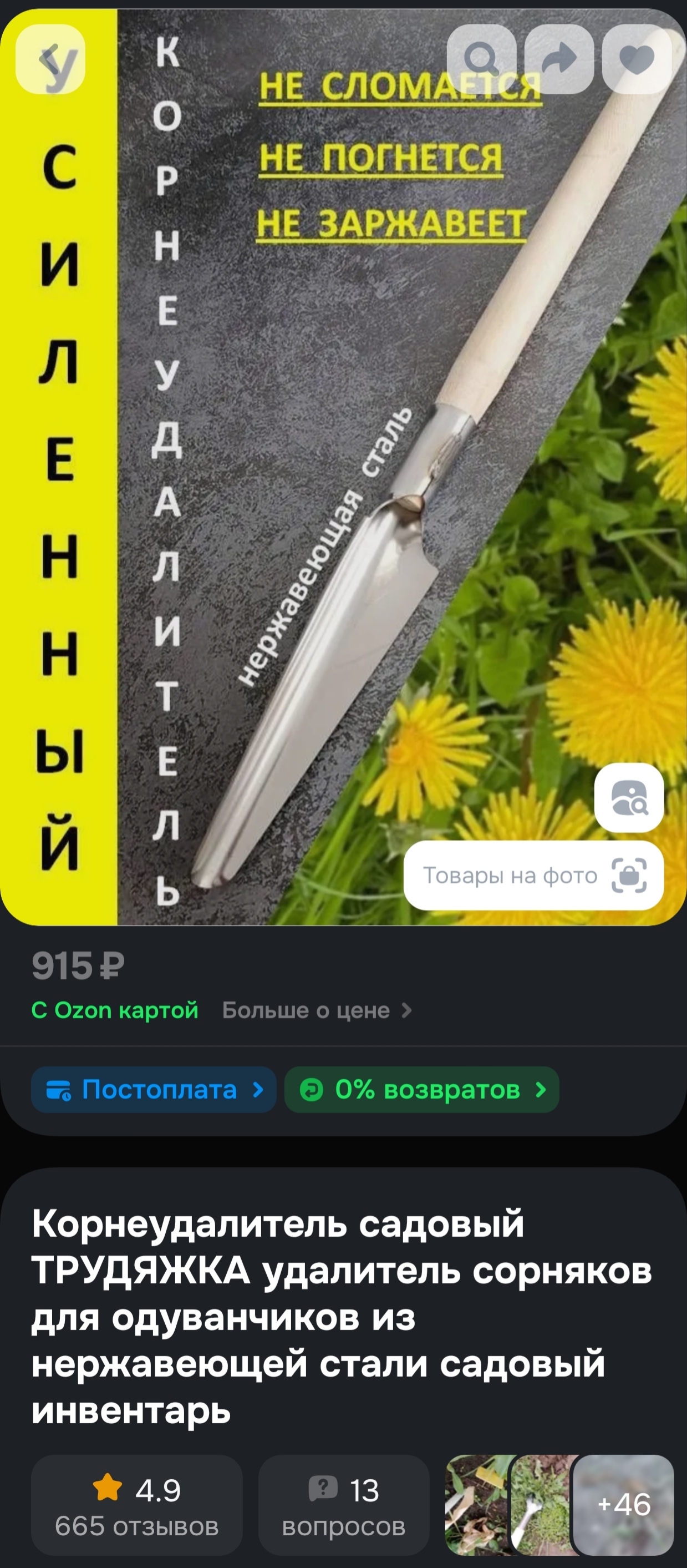View the 665 отзывов rating card
The height and width of the screenshot is (1568, 687).
pyautogui.click(x=137, y=1505)
